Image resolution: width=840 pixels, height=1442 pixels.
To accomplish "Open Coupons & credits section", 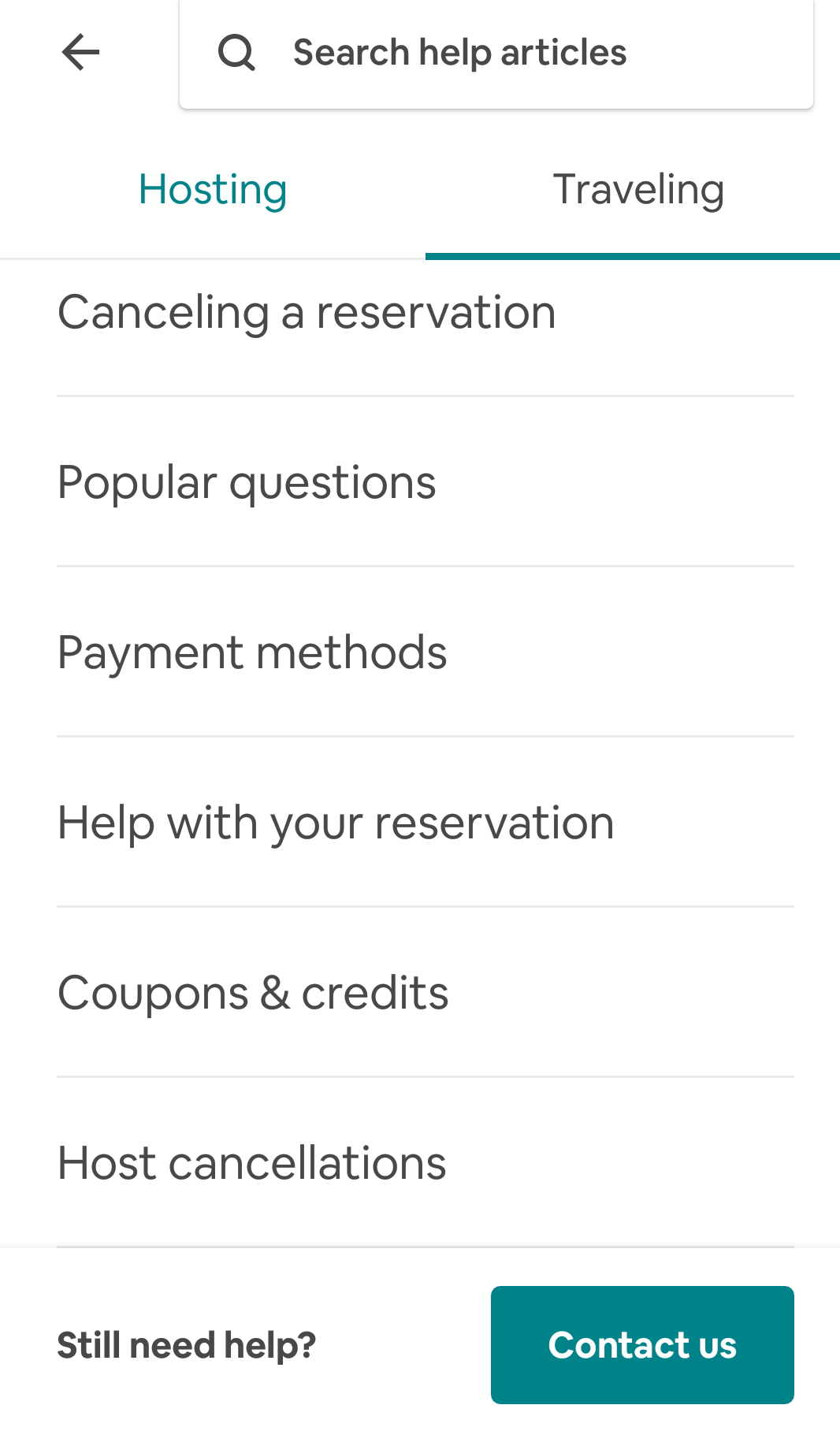I will point(426,993).
